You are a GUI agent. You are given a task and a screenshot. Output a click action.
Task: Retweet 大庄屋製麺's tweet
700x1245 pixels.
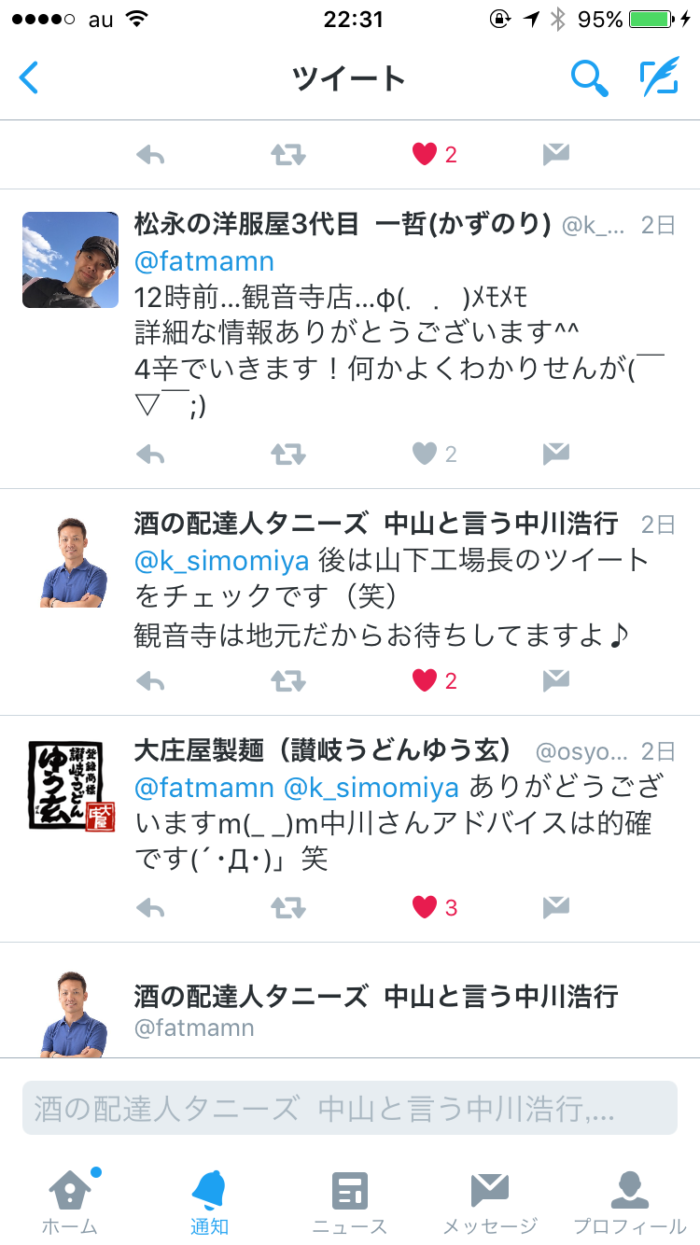click(x=288, y=907)
